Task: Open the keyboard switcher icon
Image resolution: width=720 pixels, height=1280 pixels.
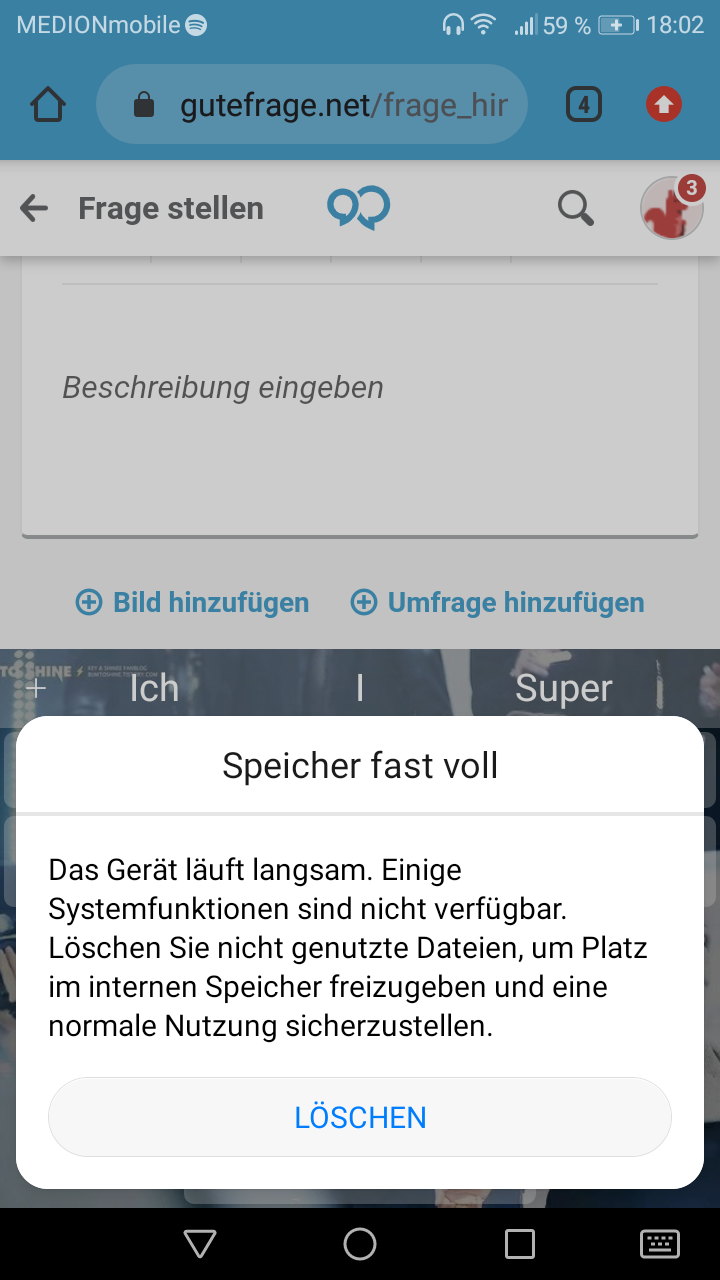Action: 660,1244
